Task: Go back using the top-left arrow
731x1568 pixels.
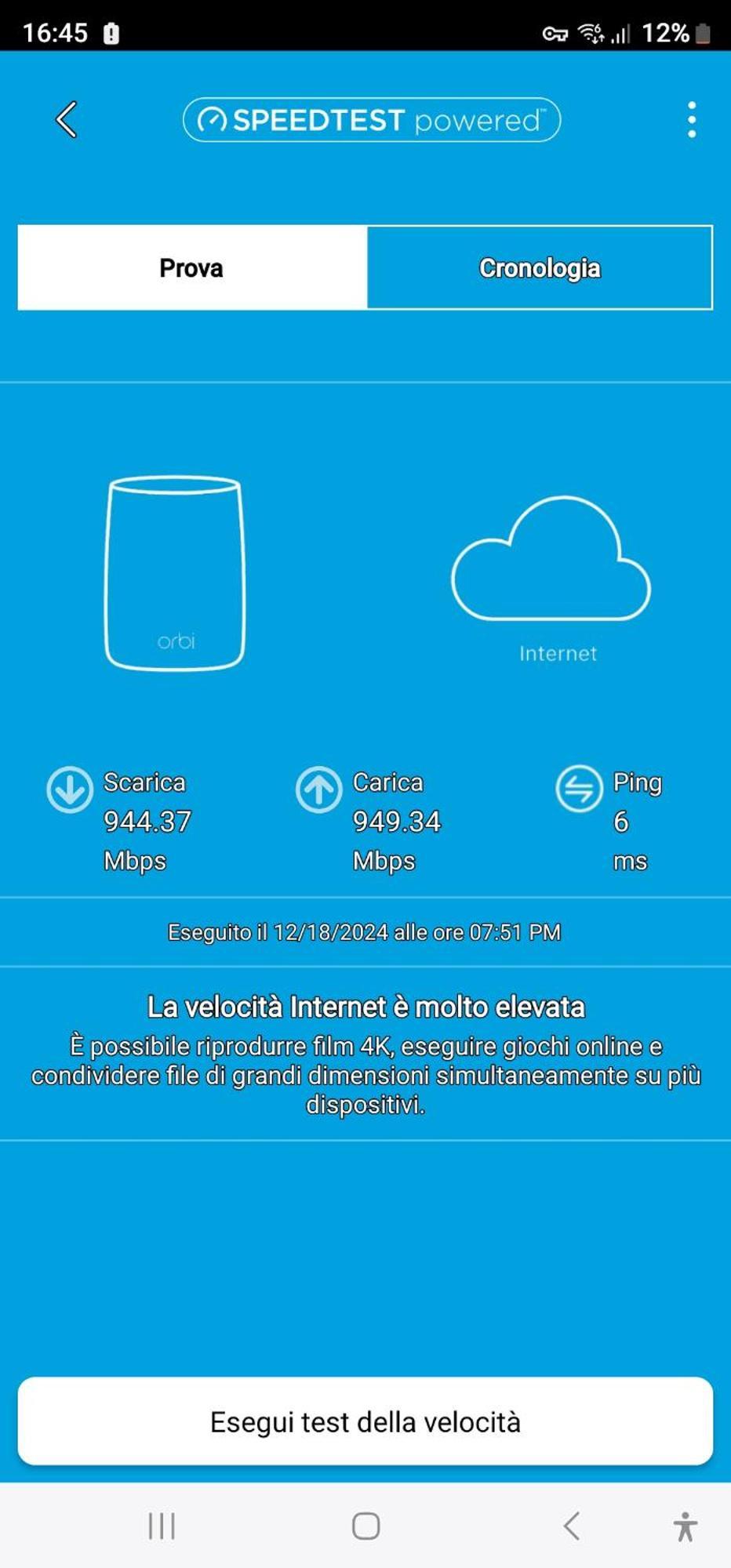Action: click(x=67, y=120)
